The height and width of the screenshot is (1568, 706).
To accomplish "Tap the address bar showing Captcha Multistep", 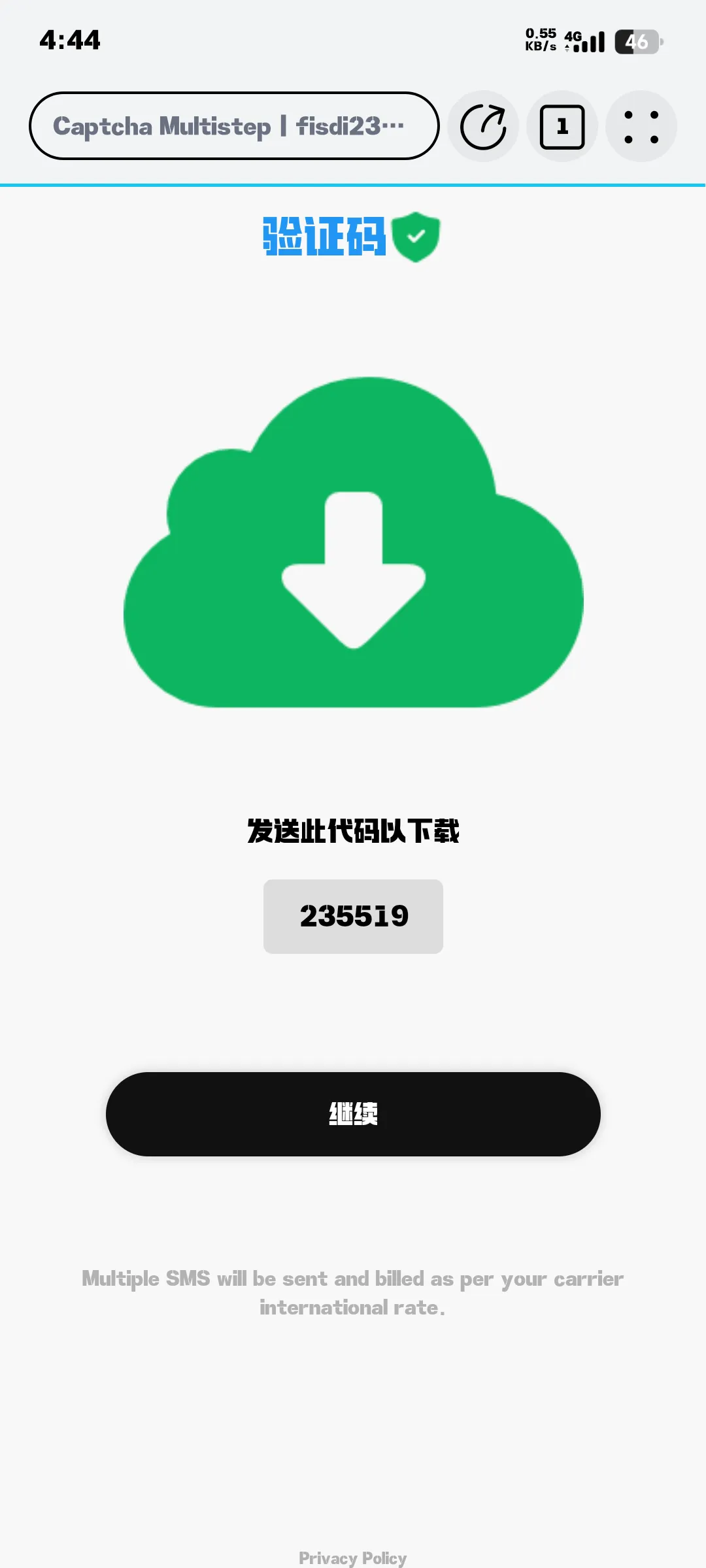I will [233, 126].
